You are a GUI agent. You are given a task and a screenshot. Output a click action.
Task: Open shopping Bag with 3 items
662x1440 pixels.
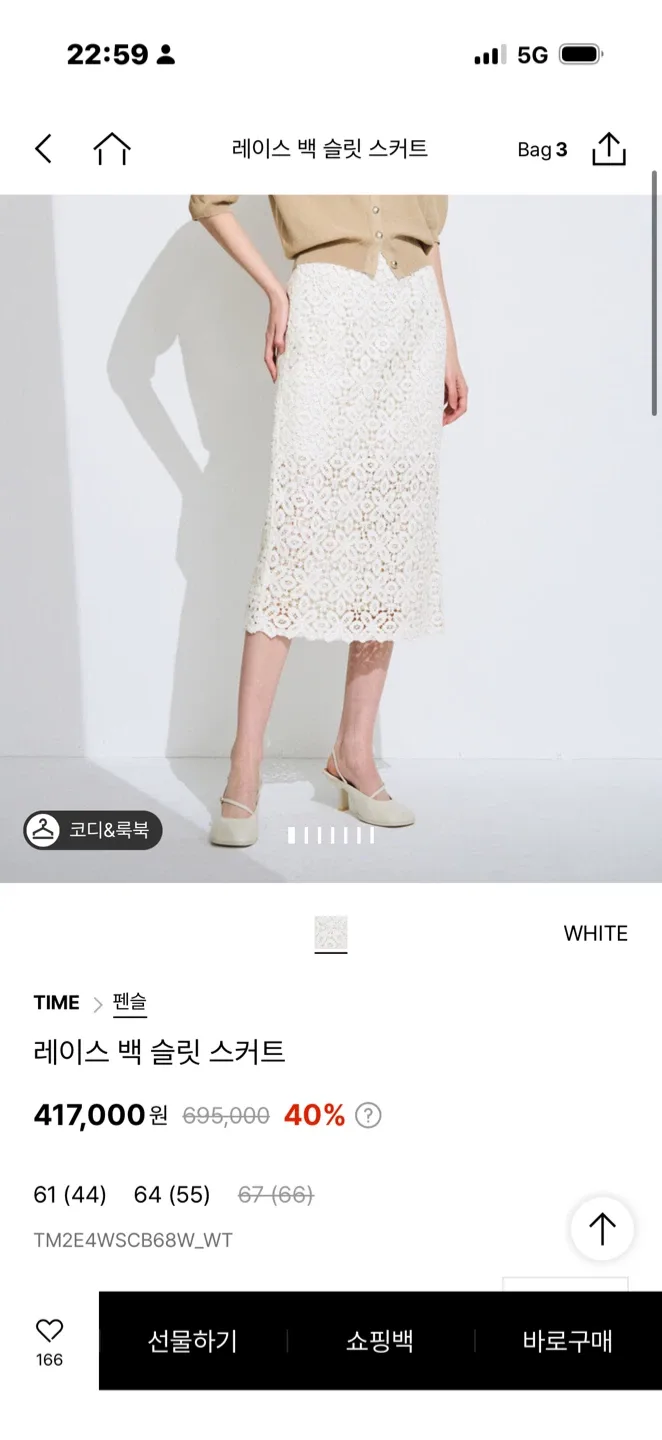542,150
